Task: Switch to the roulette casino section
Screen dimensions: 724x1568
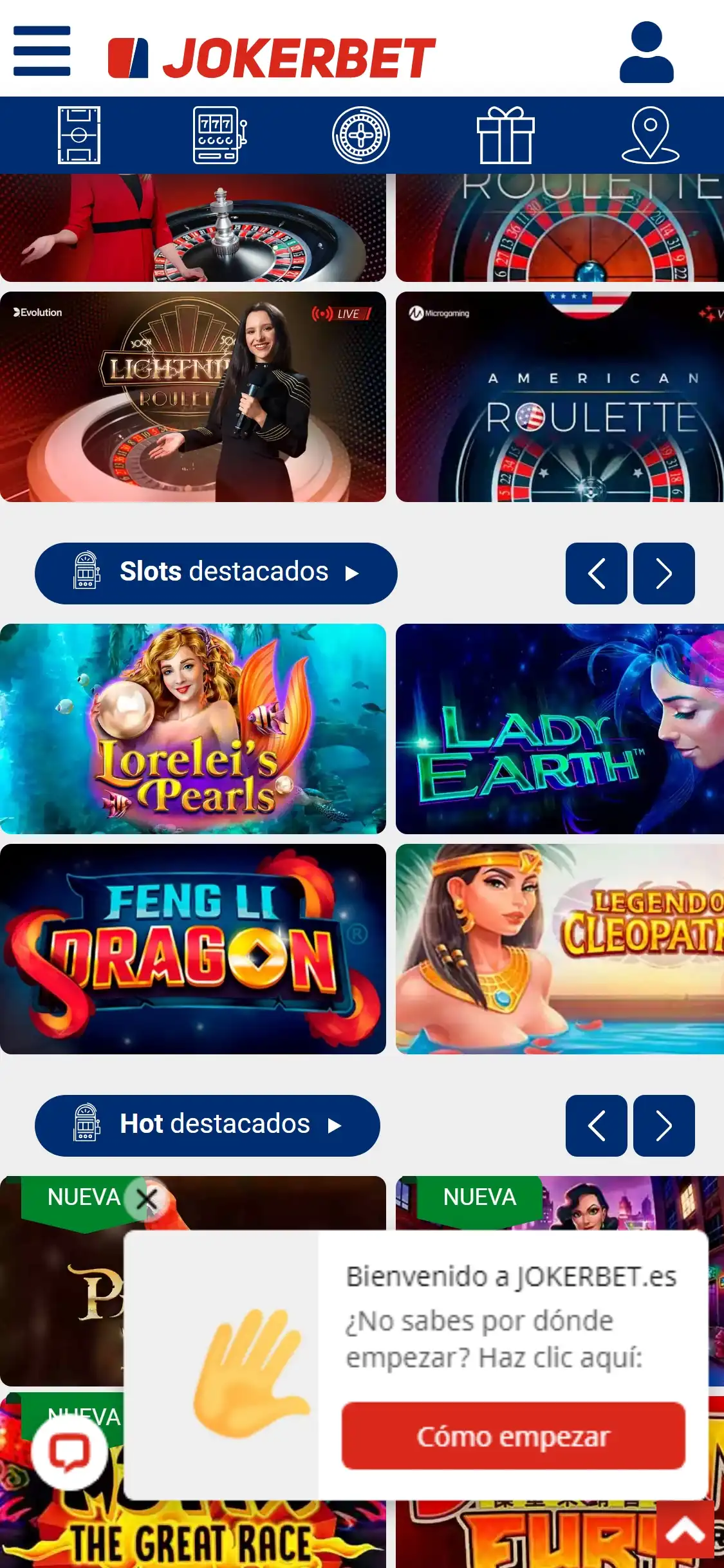Action: pyautogui.click(x=360, y=135)
